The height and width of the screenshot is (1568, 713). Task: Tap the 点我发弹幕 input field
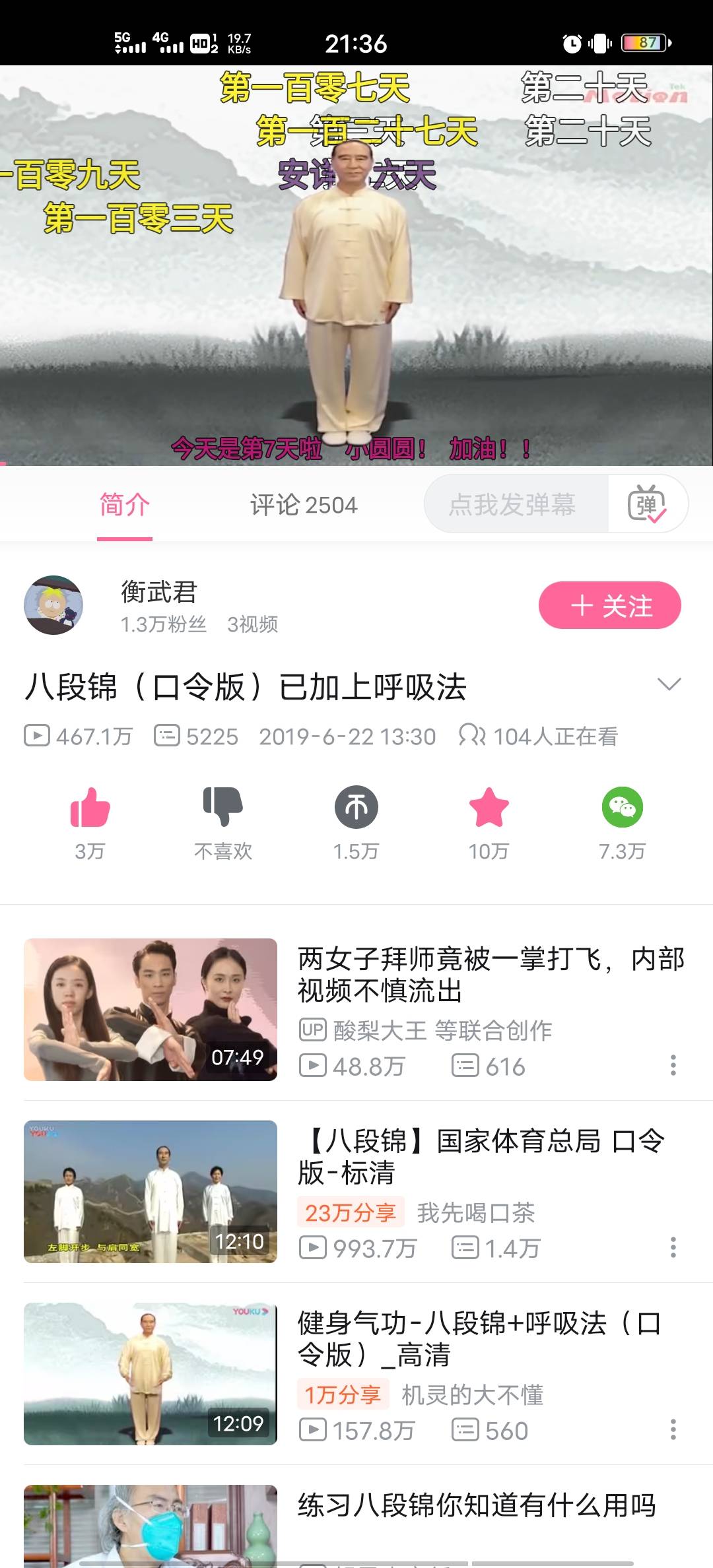515,504
